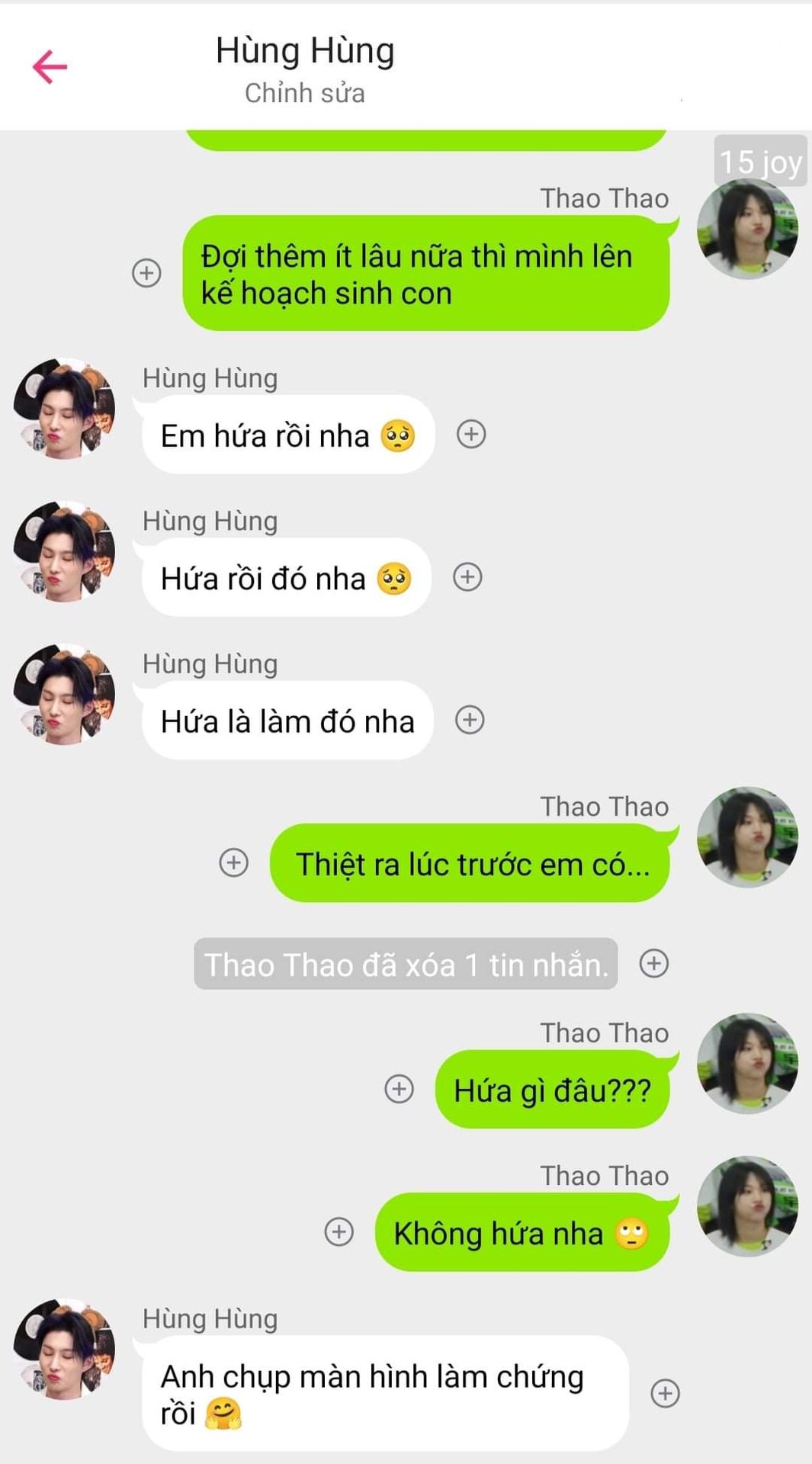Open Thao Thao's avatar beside 'Hứa gì đâu???'
The height and width of the screenshot is (1464, 812).
[x=748, y=1063]
